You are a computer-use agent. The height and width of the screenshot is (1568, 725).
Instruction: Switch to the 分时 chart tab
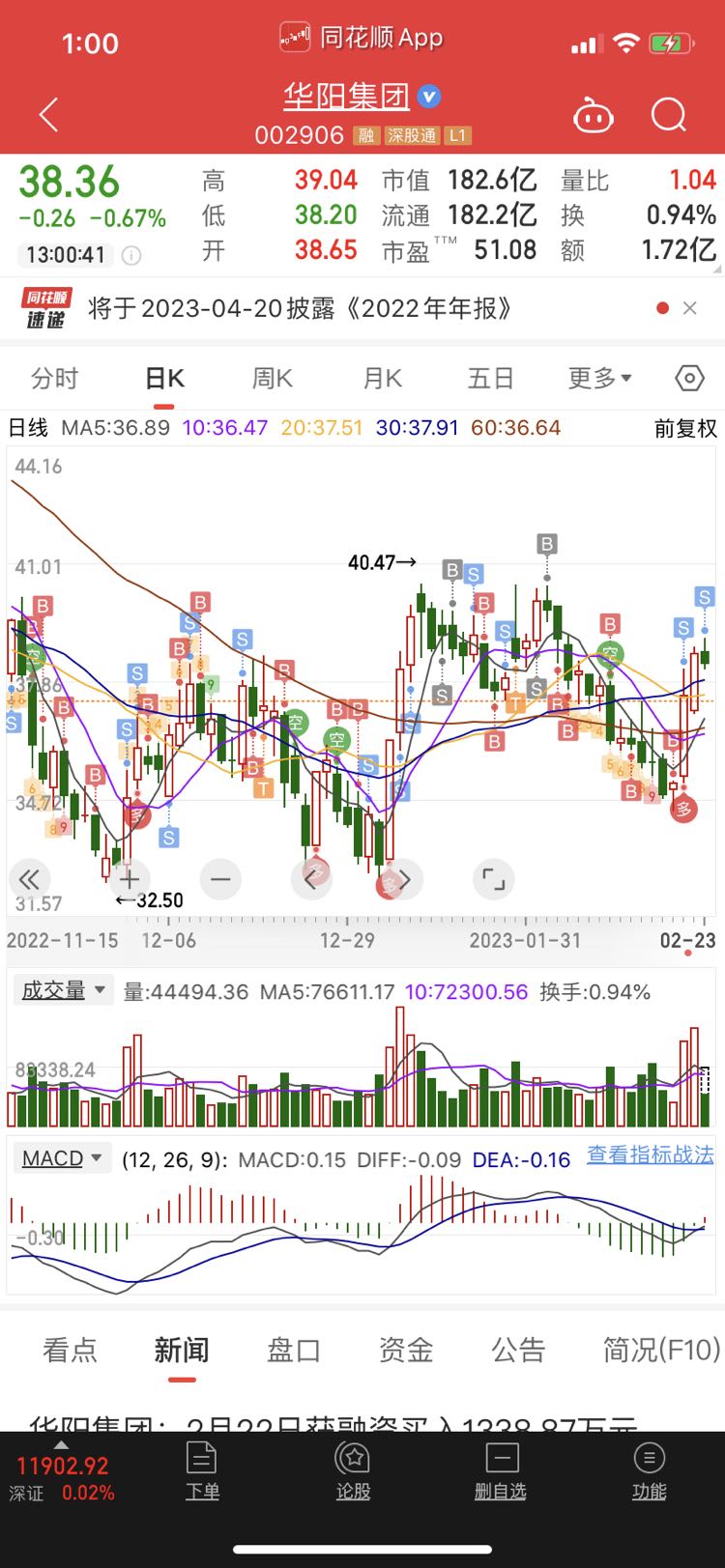coord(54,378)
